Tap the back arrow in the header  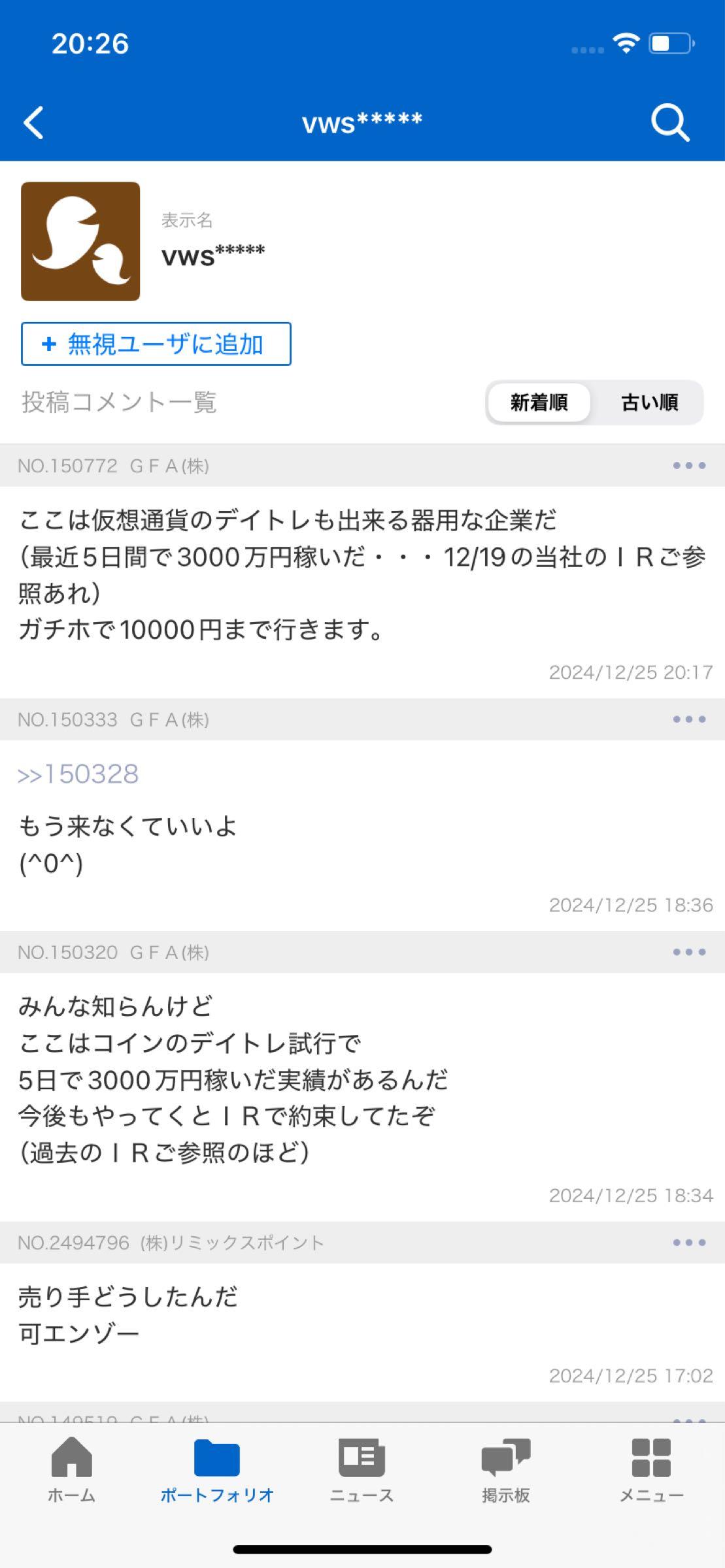pos(33,122)
